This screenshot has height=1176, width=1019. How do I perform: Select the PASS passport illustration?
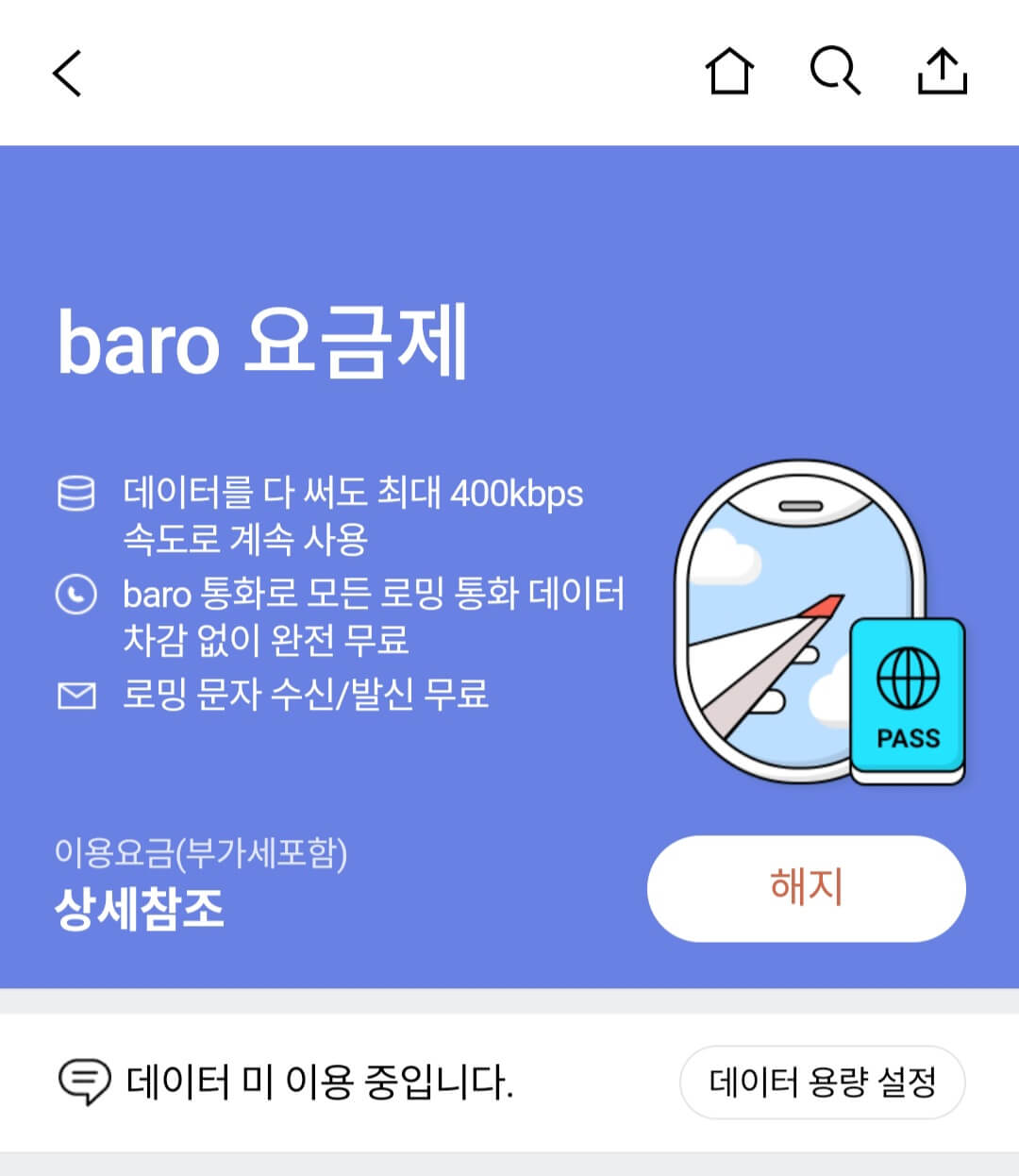(907, 698)
